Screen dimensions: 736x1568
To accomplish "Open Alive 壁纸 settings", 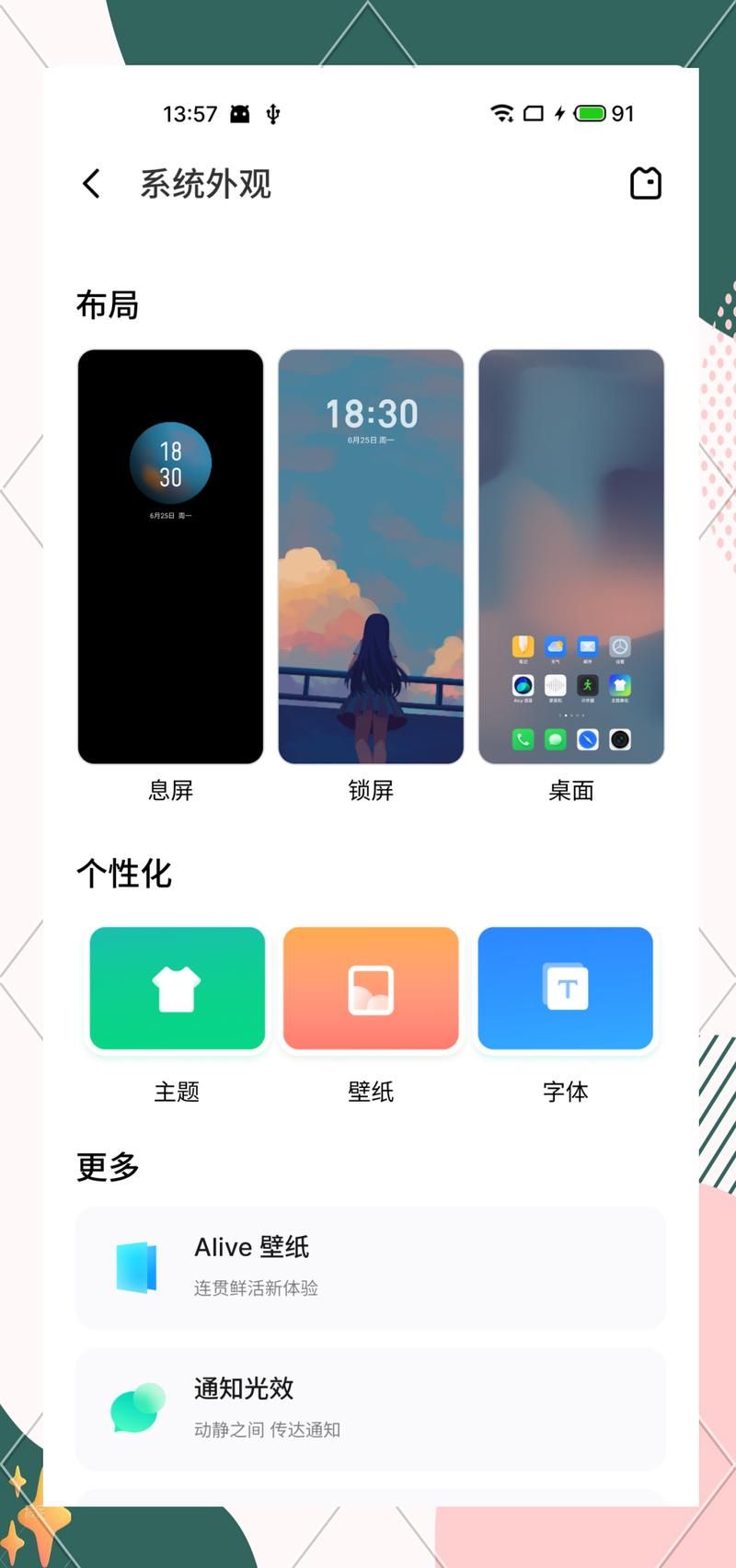I will tap(370, 1266).
